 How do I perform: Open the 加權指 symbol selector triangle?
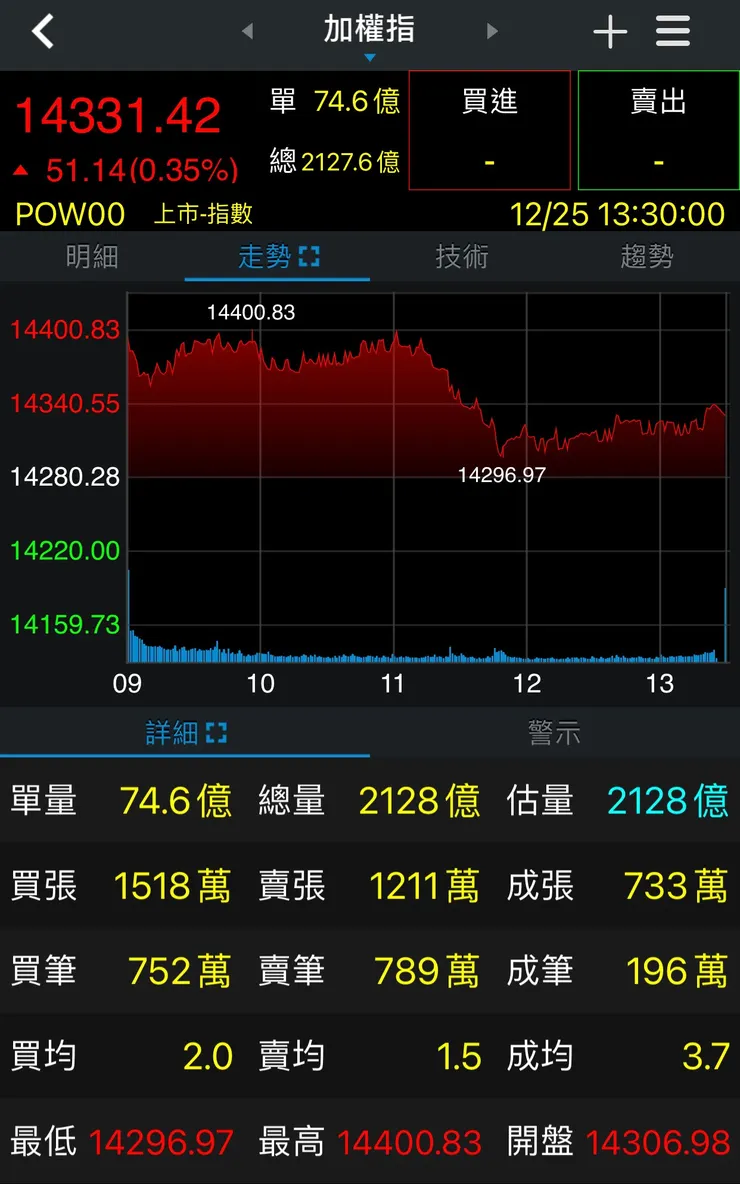coord(370,57)
